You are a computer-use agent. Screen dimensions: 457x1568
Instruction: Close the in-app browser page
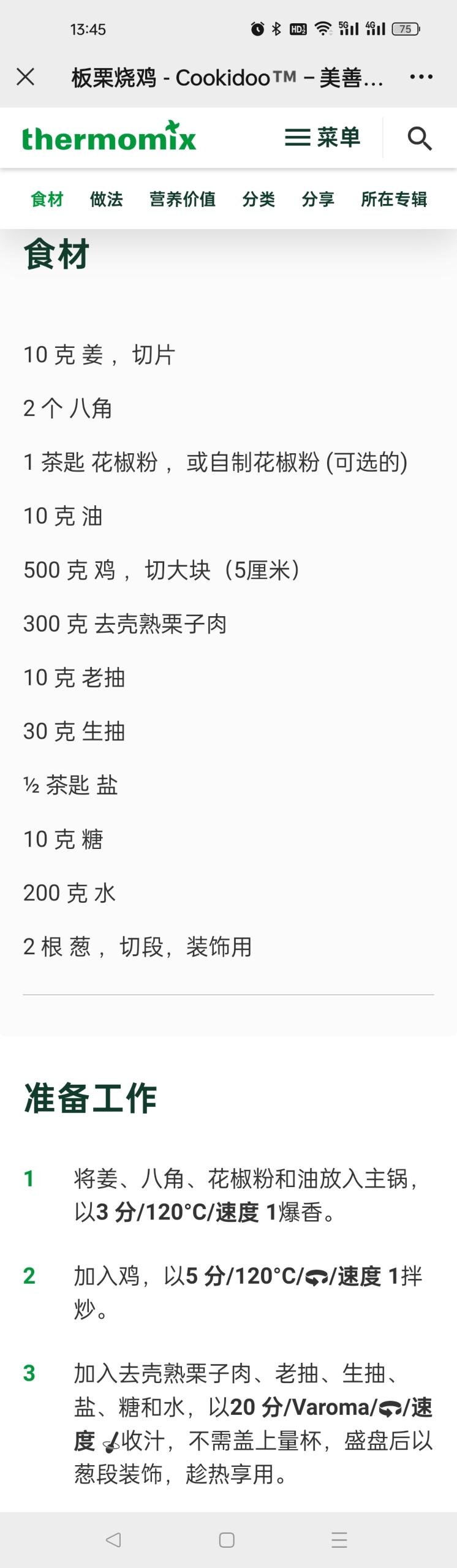pyautogui.click(x=25, y=77)
